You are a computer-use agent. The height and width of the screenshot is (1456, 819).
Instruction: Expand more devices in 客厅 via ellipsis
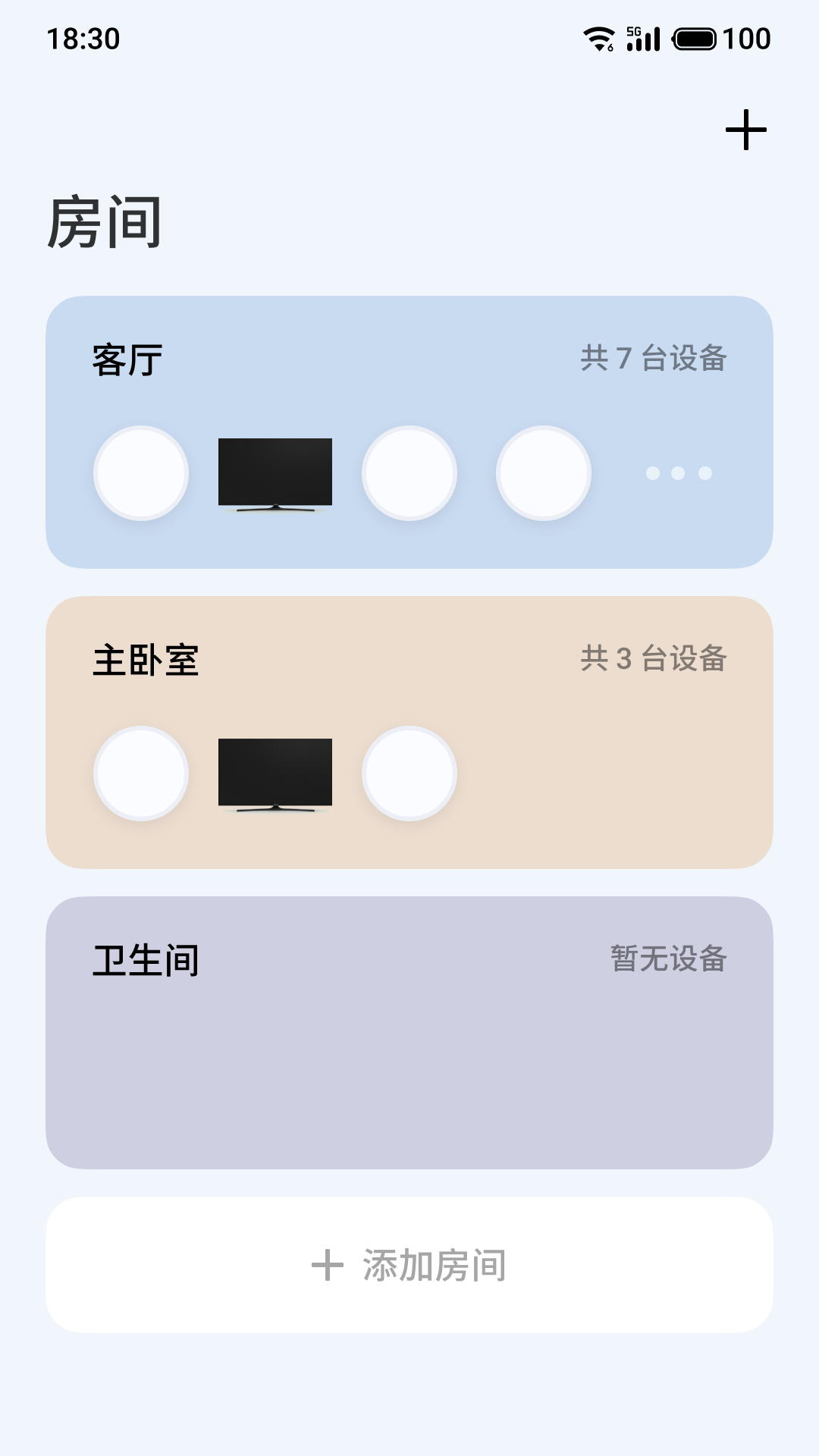tap(680, 474)
